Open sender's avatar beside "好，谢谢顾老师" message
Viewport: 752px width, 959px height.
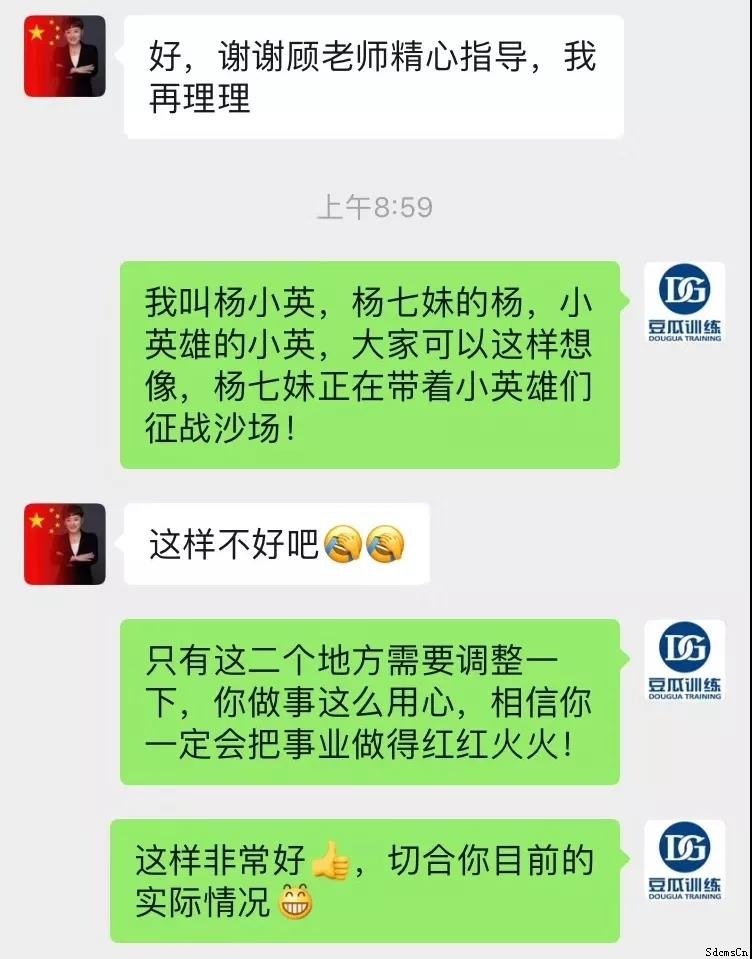tap(65, 56)
